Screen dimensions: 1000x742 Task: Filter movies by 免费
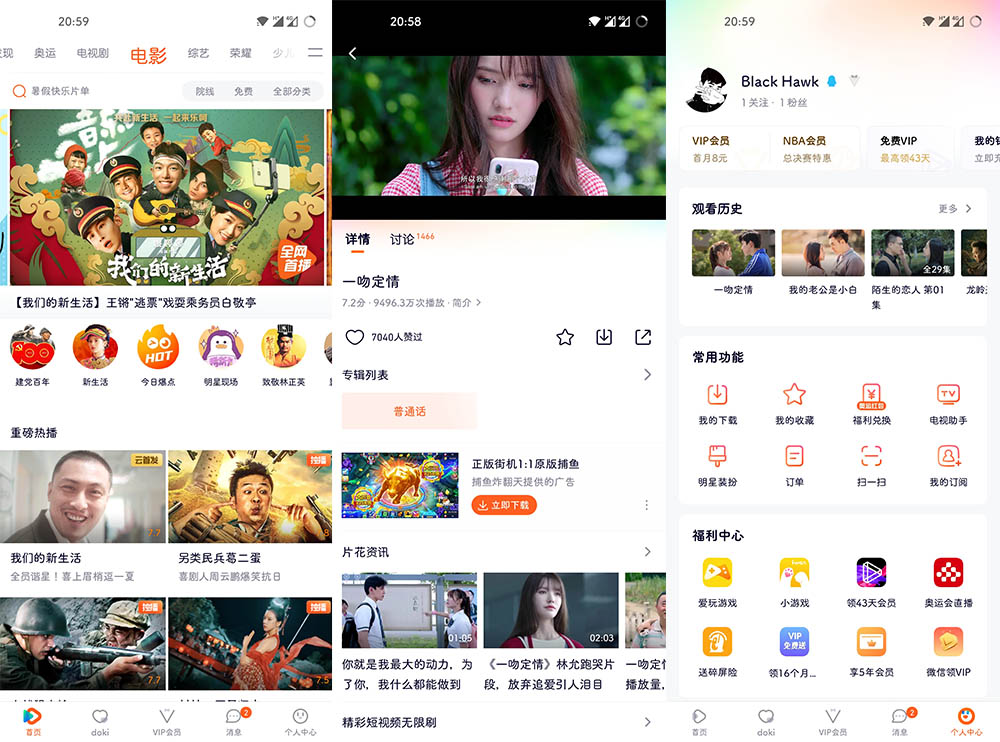click(x=243, y=91)
